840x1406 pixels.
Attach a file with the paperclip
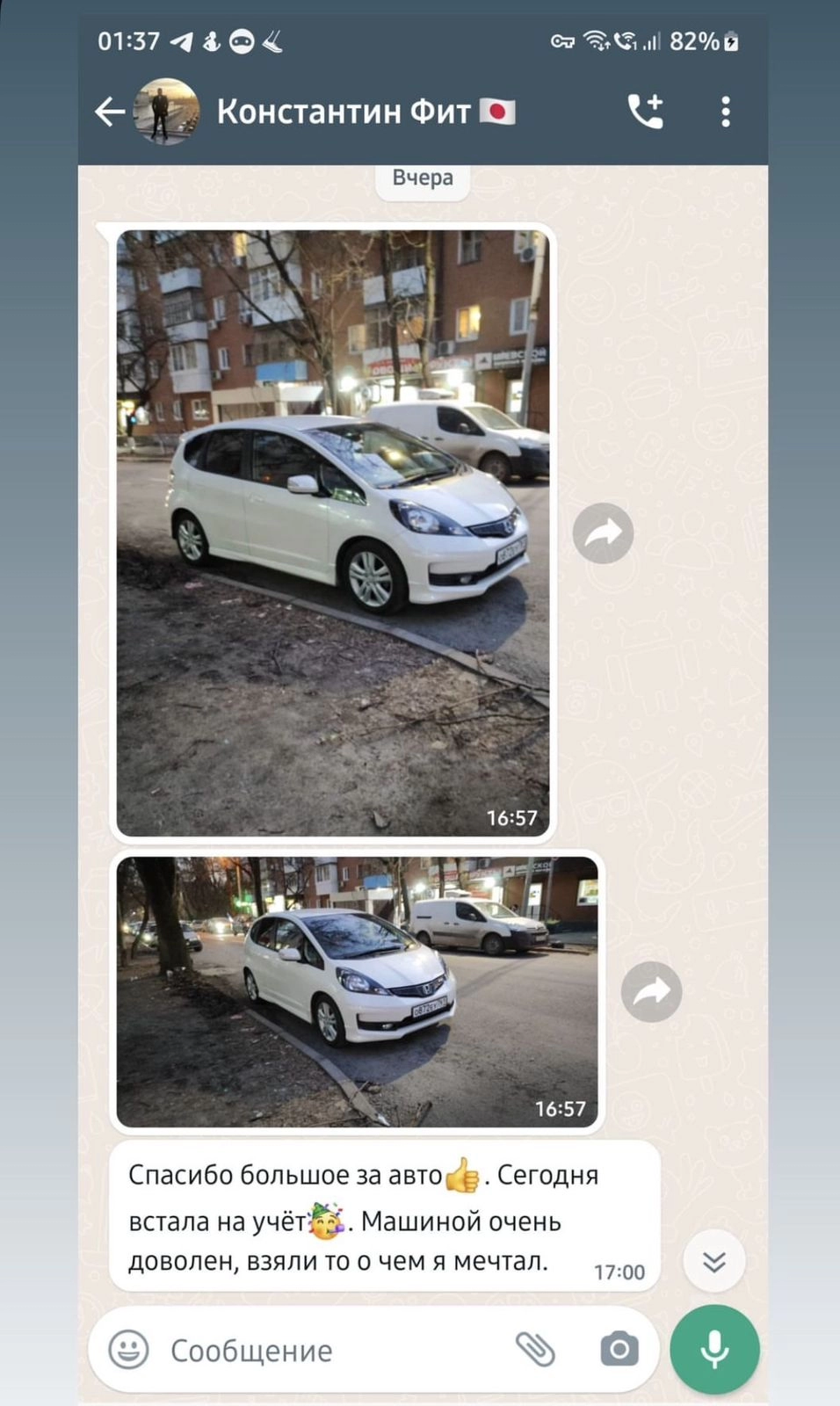(535, 1349)
